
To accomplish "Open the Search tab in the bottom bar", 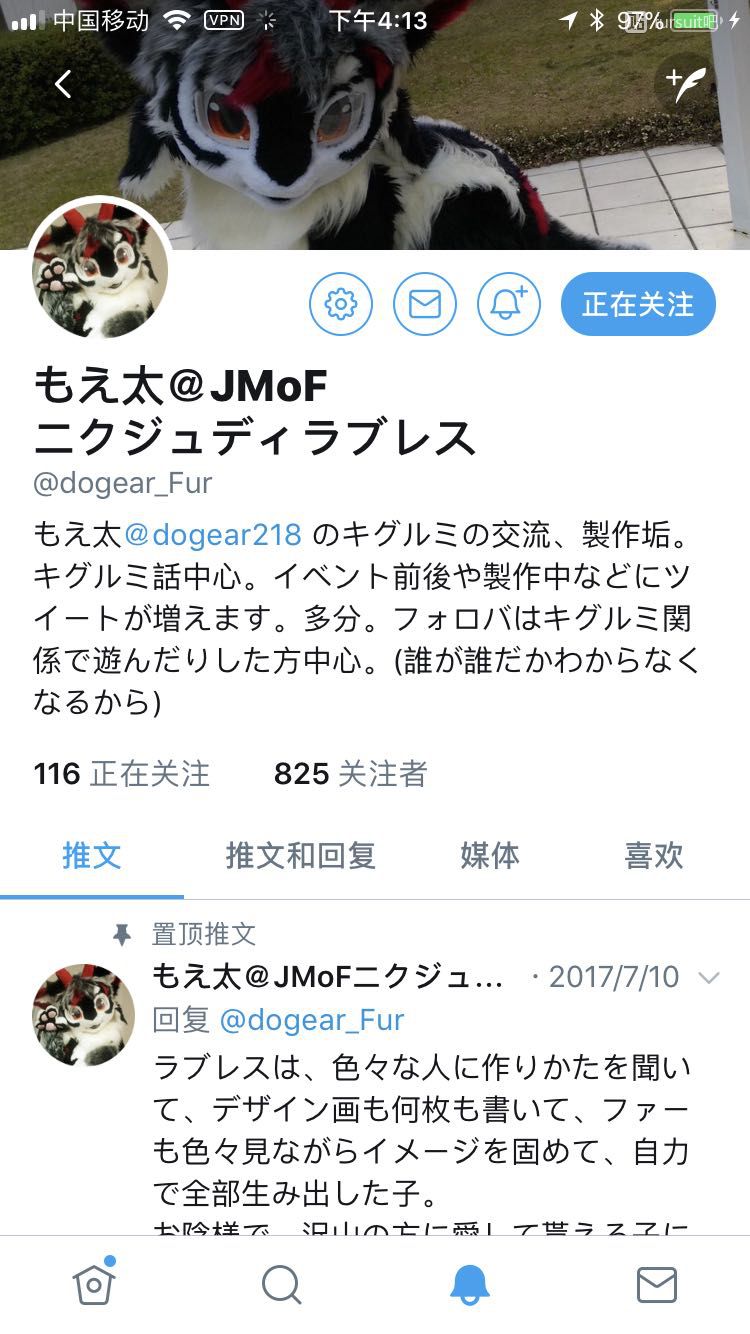I will (x=281, y=1284).
